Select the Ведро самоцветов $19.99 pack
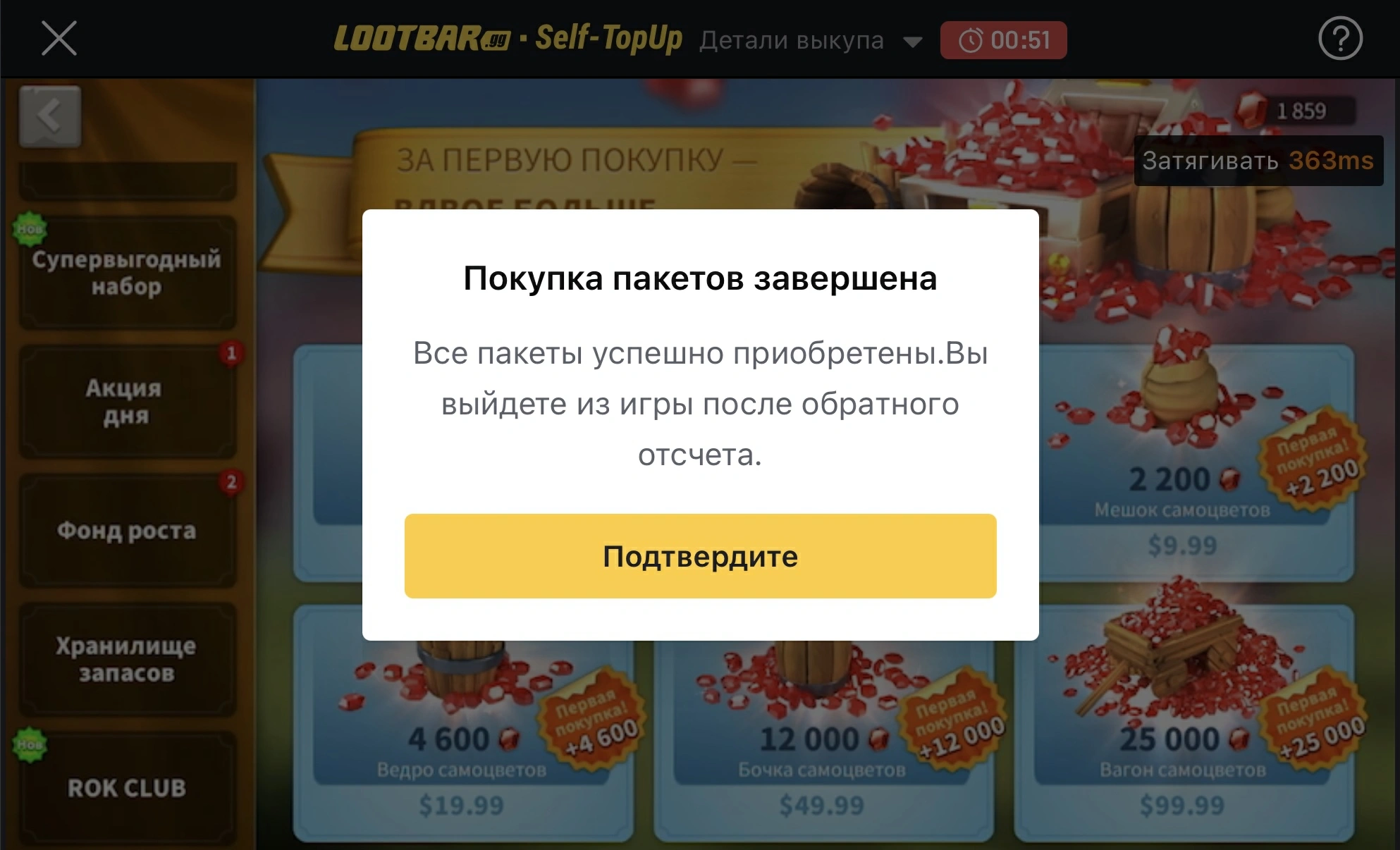The height and width of the screenshot is (850, 1400). pos(462,747)
